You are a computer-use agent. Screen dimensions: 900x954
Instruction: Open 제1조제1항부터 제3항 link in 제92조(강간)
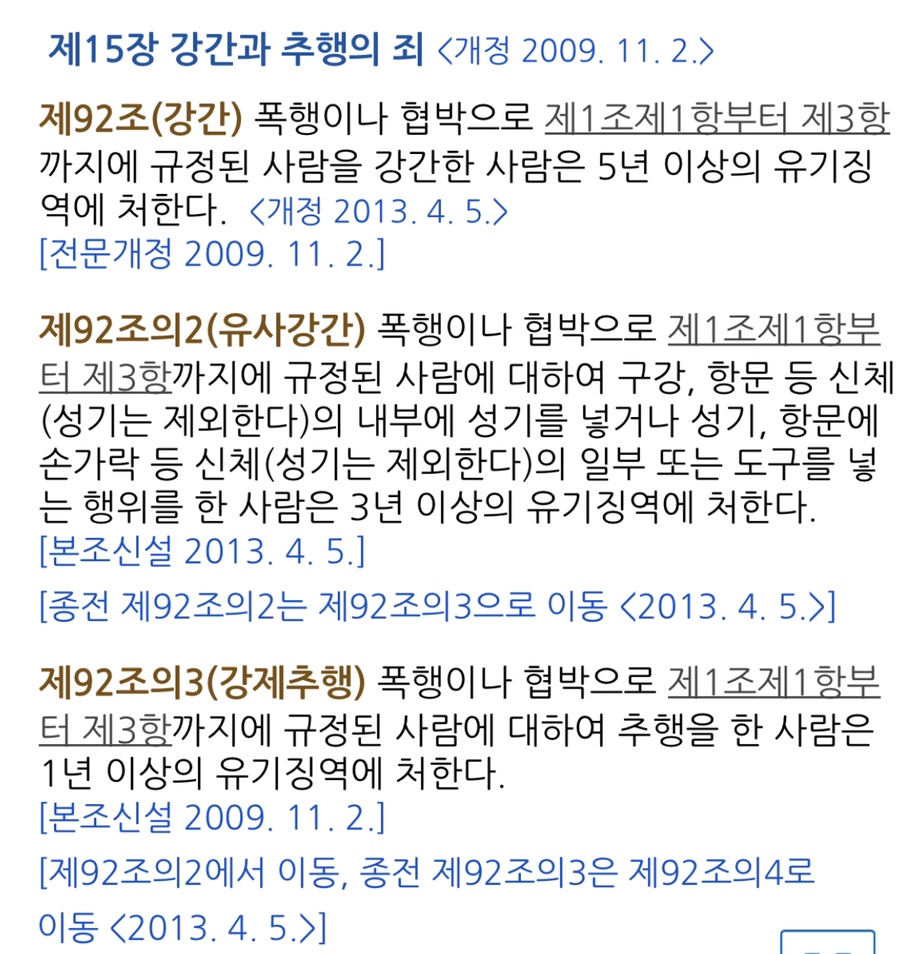pyautogui.click(x=716, y=118)
